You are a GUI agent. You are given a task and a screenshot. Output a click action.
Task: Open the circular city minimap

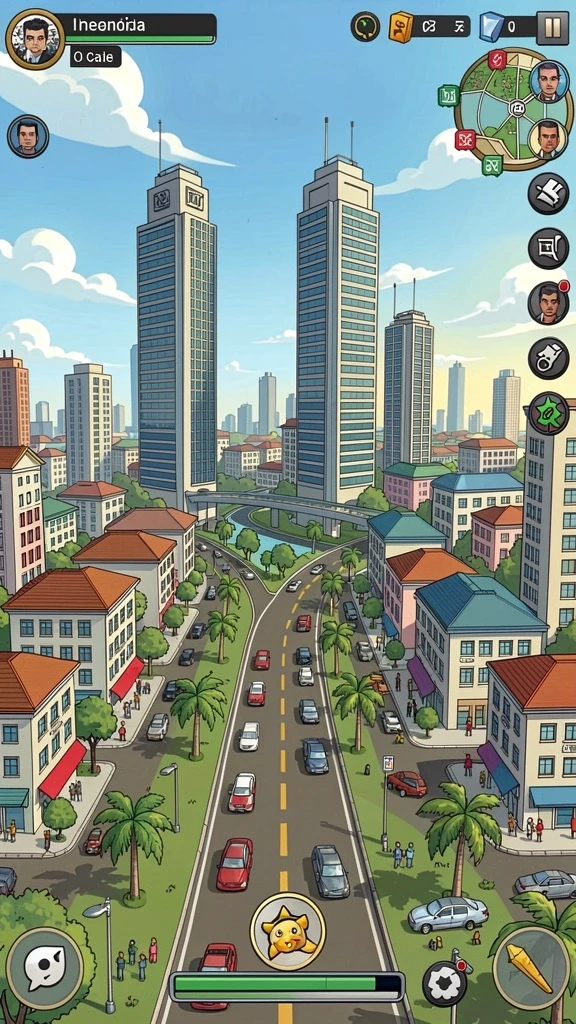pos(513,109)
